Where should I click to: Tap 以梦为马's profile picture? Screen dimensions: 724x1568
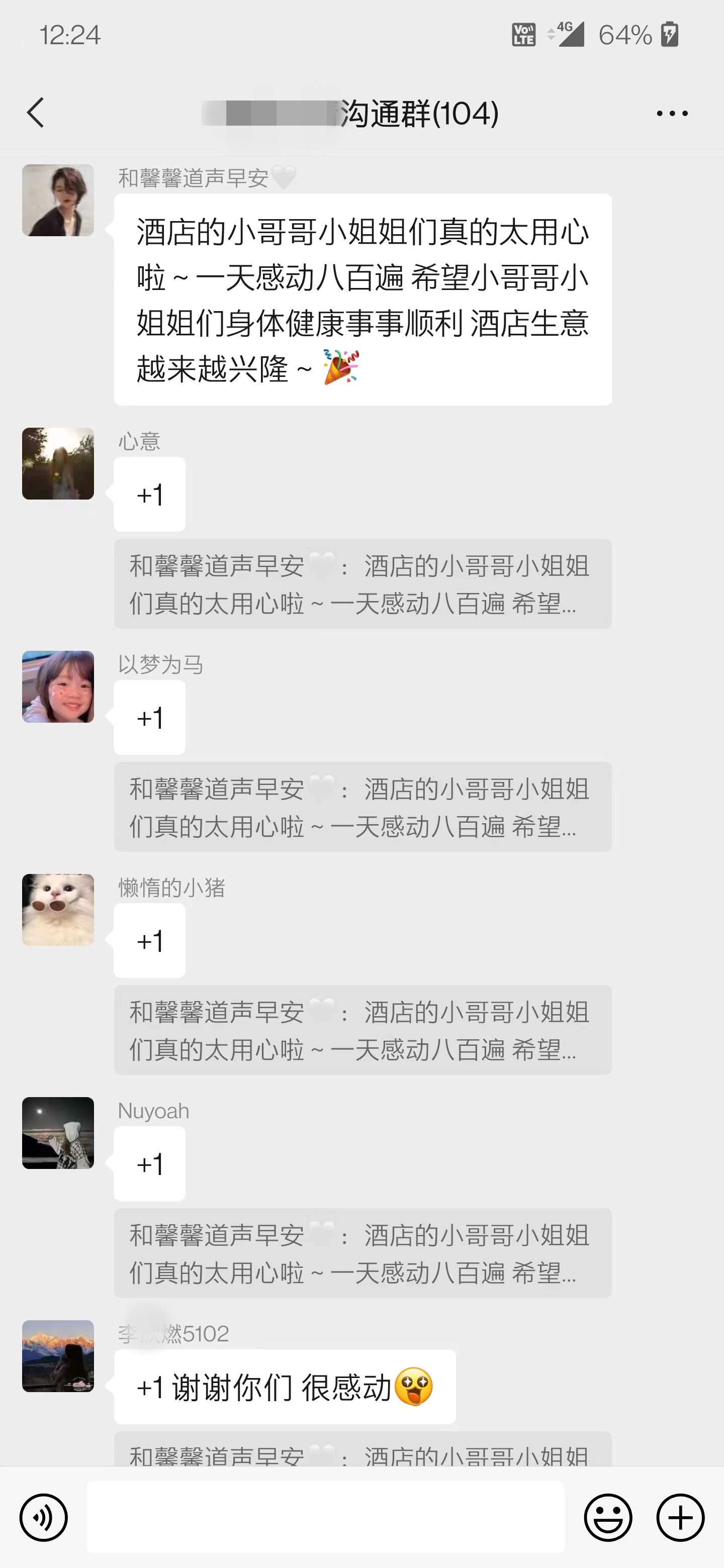tap(58, 687)
